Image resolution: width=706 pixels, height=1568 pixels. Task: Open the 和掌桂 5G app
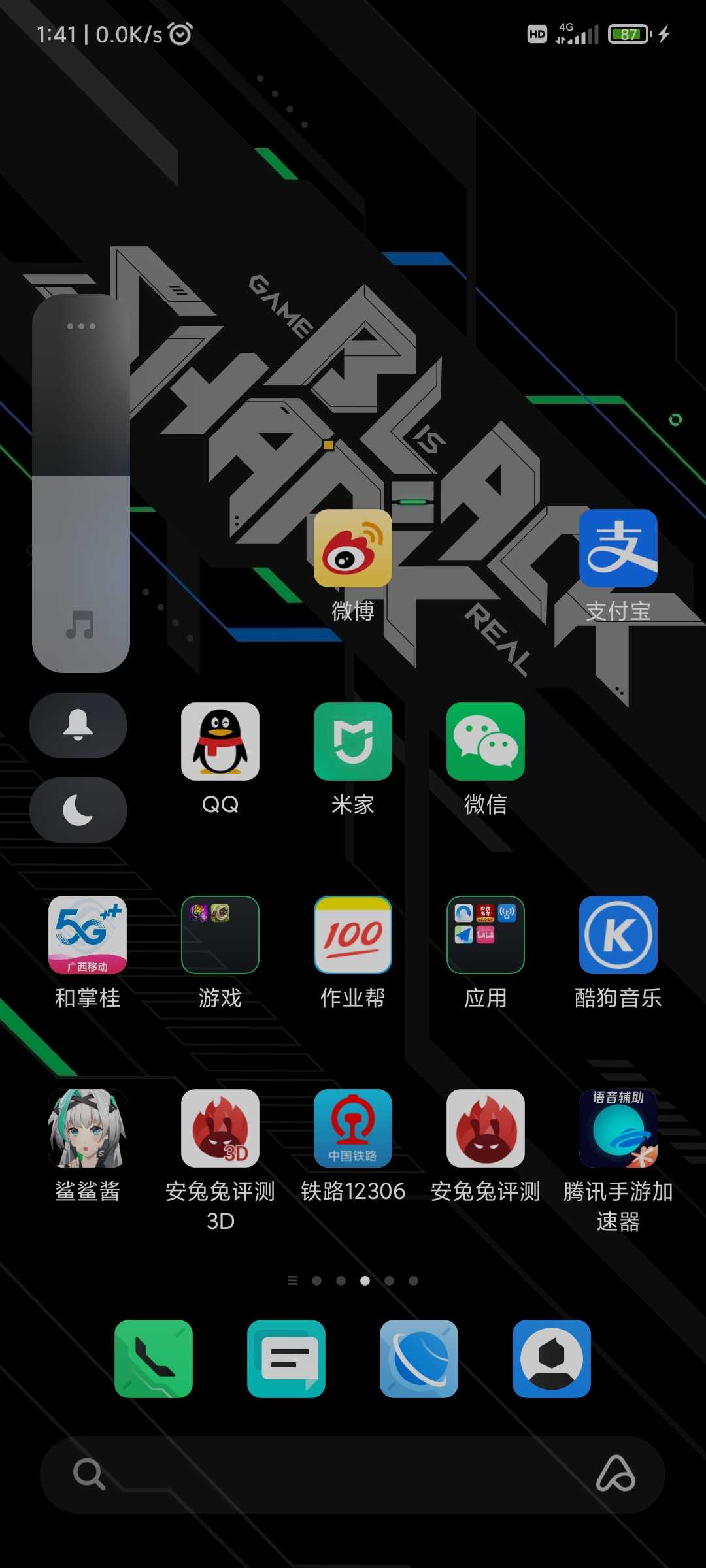point(88,934)
